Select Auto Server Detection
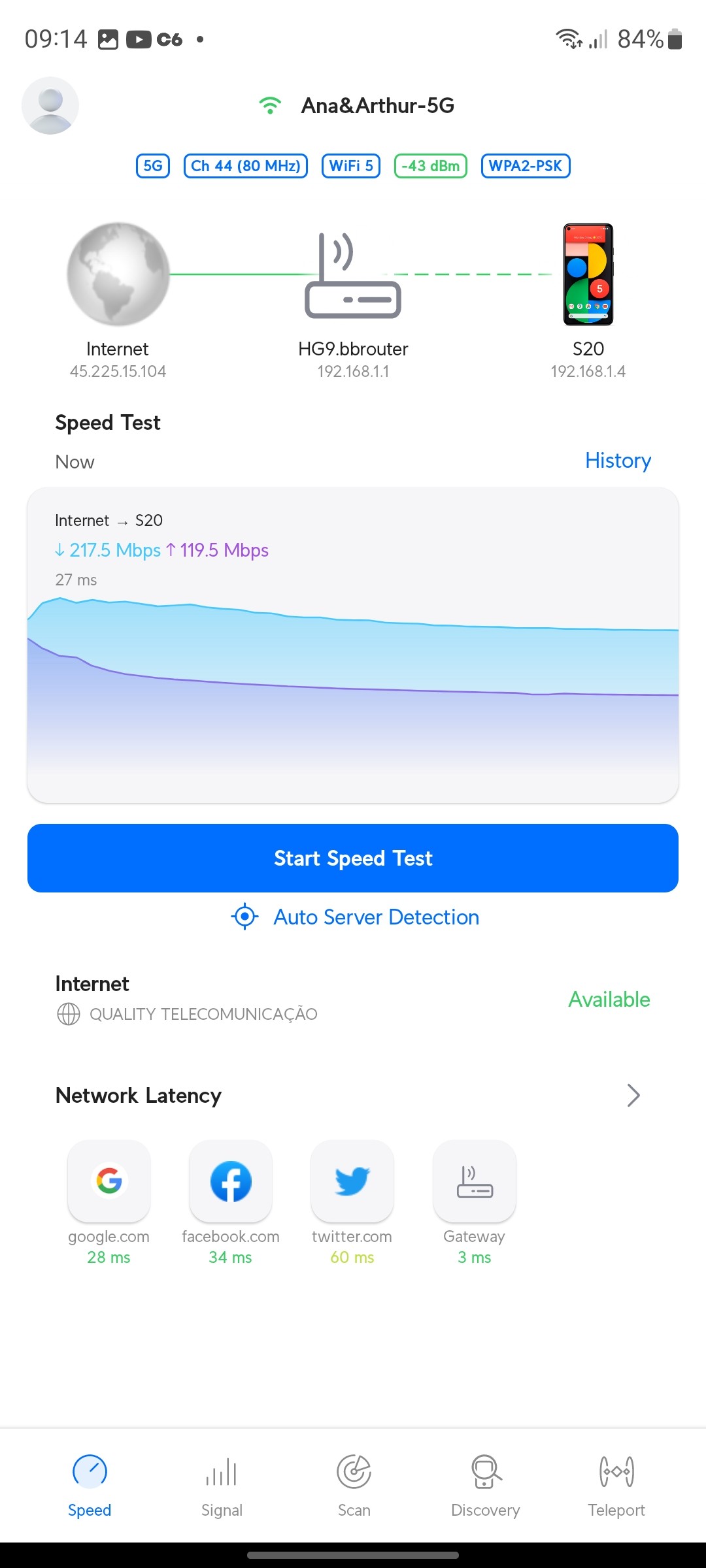This screenshot has width=706, height=1568. click(356, 917)
